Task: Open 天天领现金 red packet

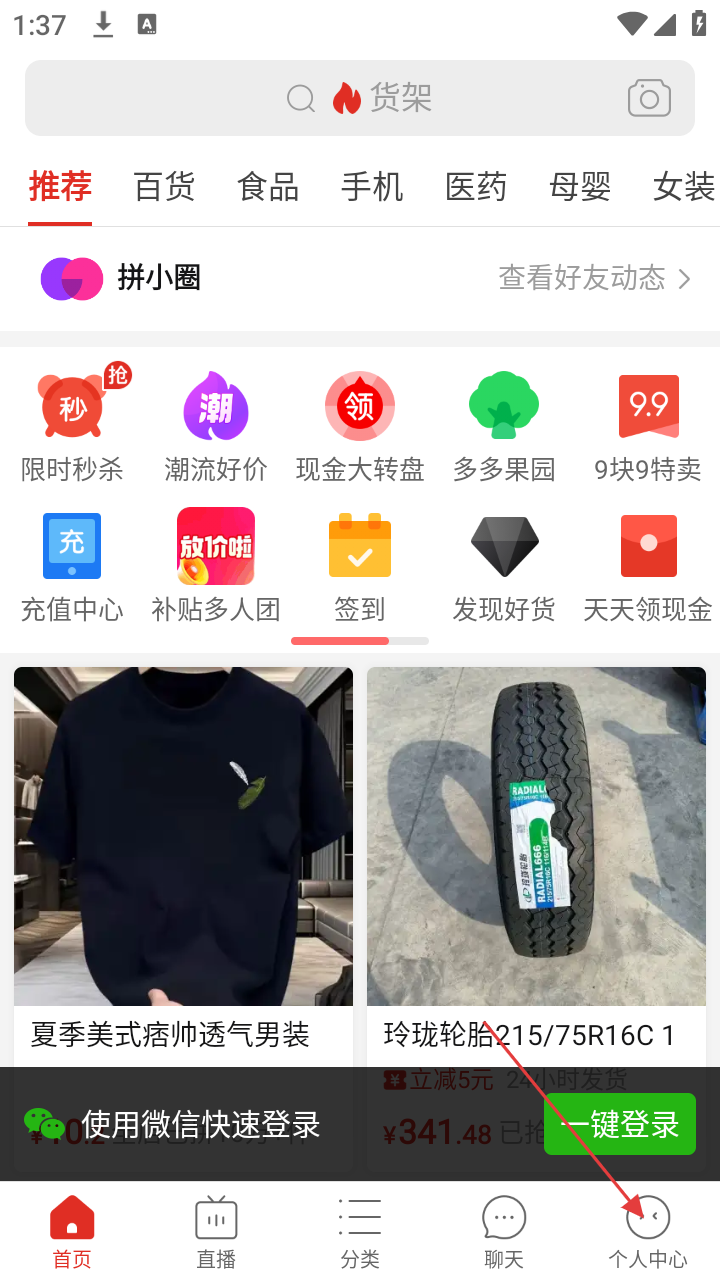Action: tap(648, 566)
